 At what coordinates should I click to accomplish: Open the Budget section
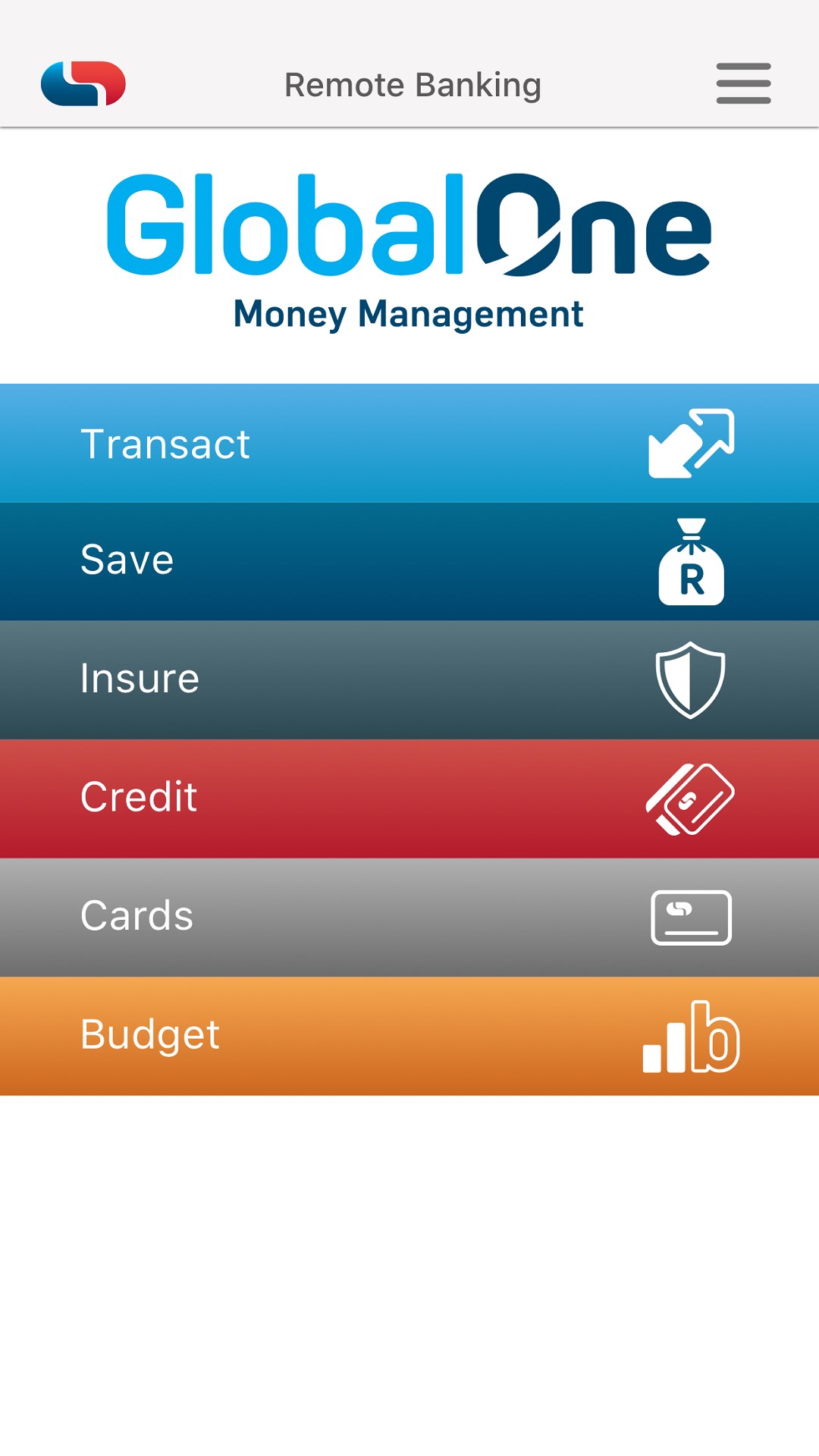click(x=409, y=1036)
